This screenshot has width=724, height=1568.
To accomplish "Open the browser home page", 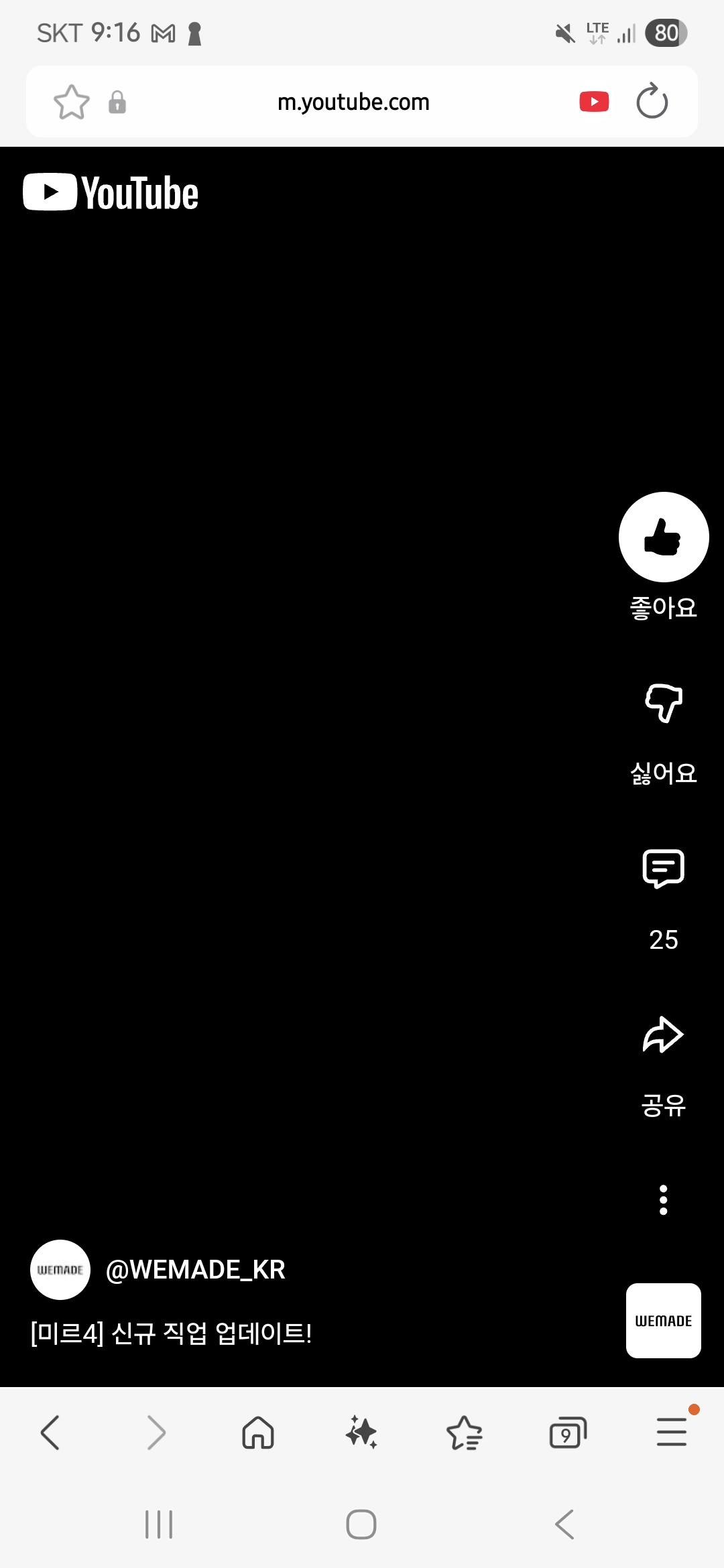I will pyautogui.click(x=258, y=1433).
